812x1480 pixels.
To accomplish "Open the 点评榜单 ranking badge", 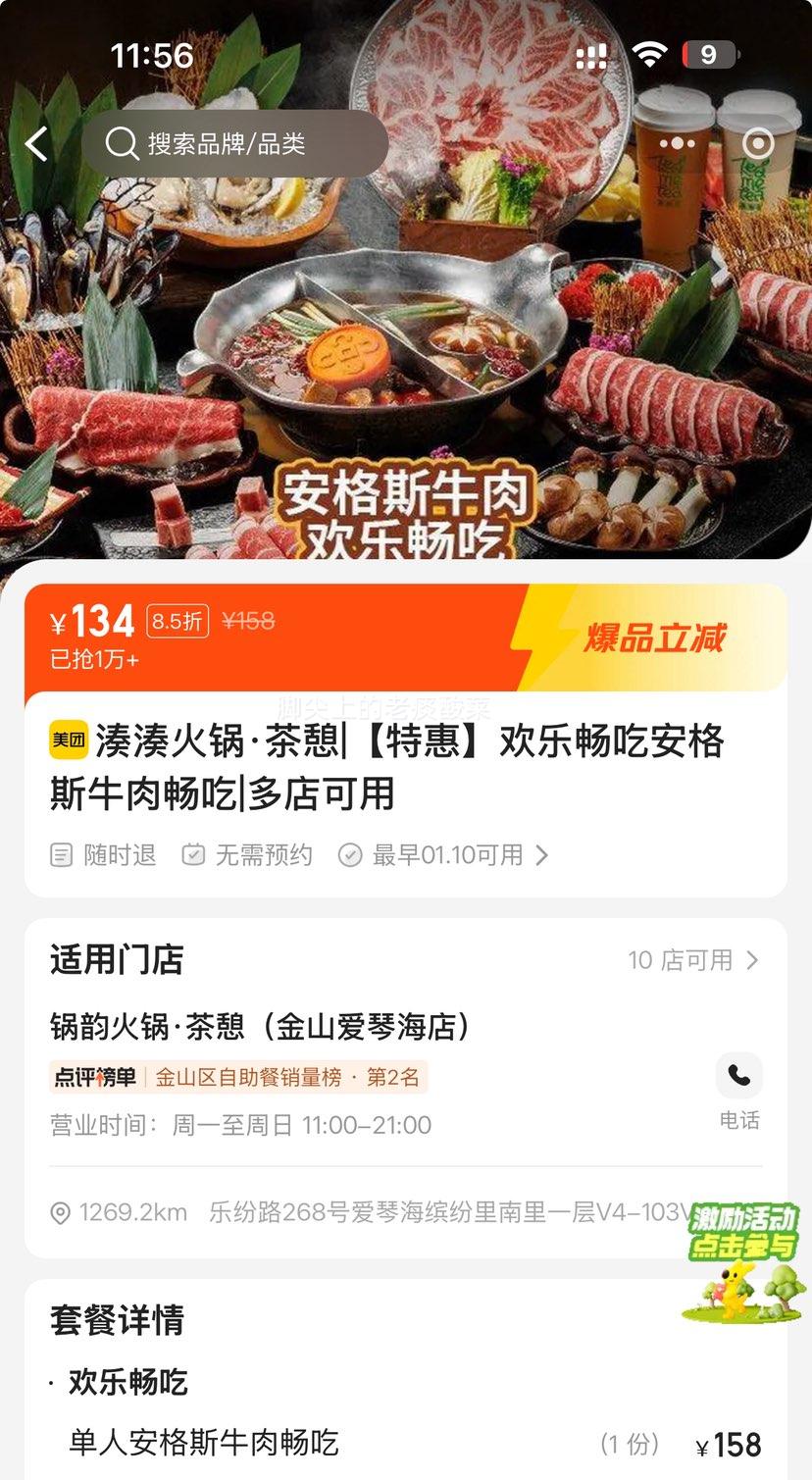I will [87, 1076].
